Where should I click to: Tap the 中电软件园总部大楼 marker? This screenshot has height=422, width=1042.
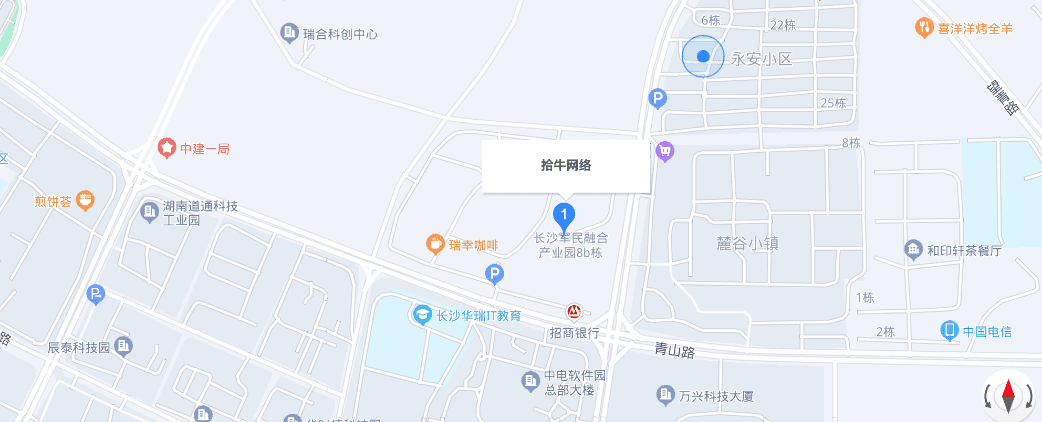click(530, 381)
